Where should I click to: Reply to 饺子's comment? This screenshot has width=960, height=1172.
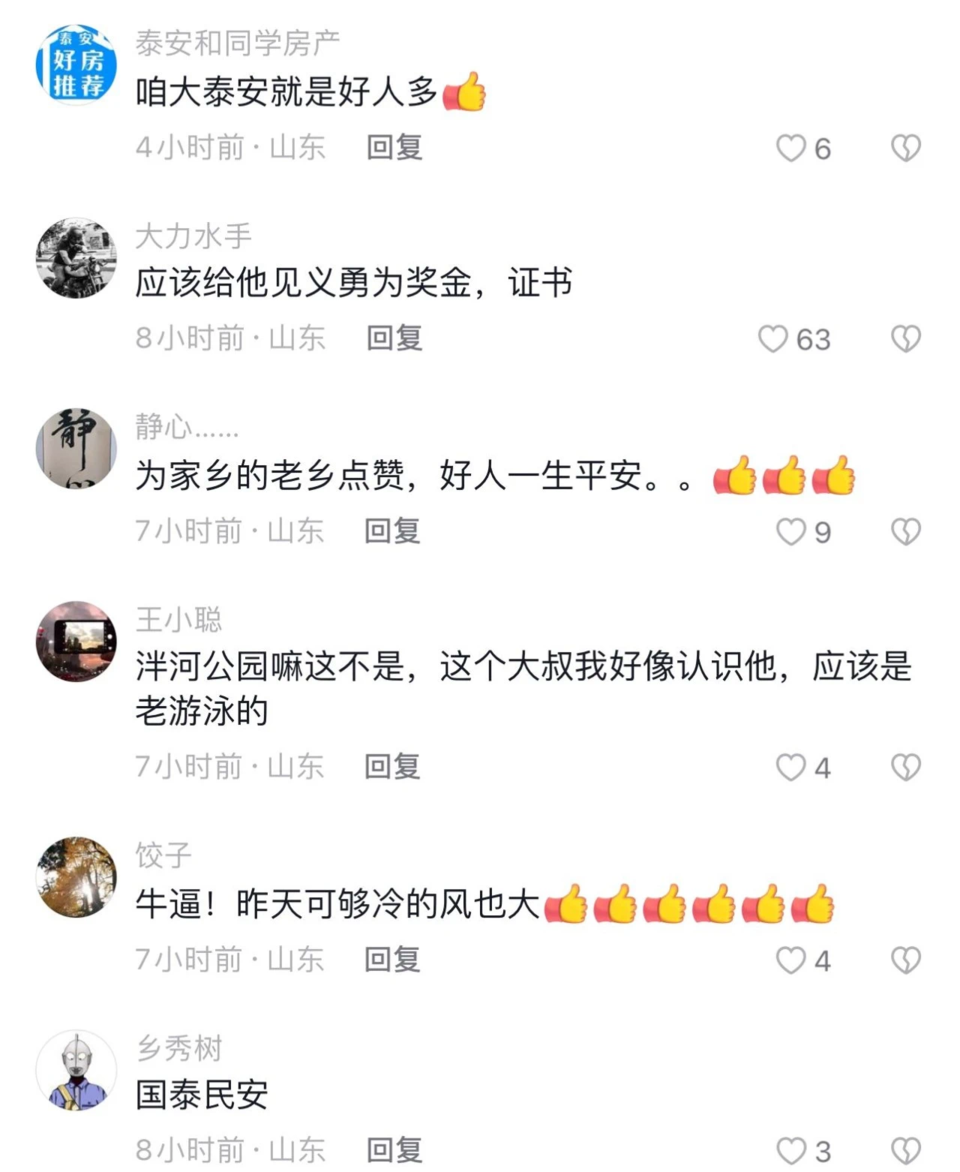(392, 960)
